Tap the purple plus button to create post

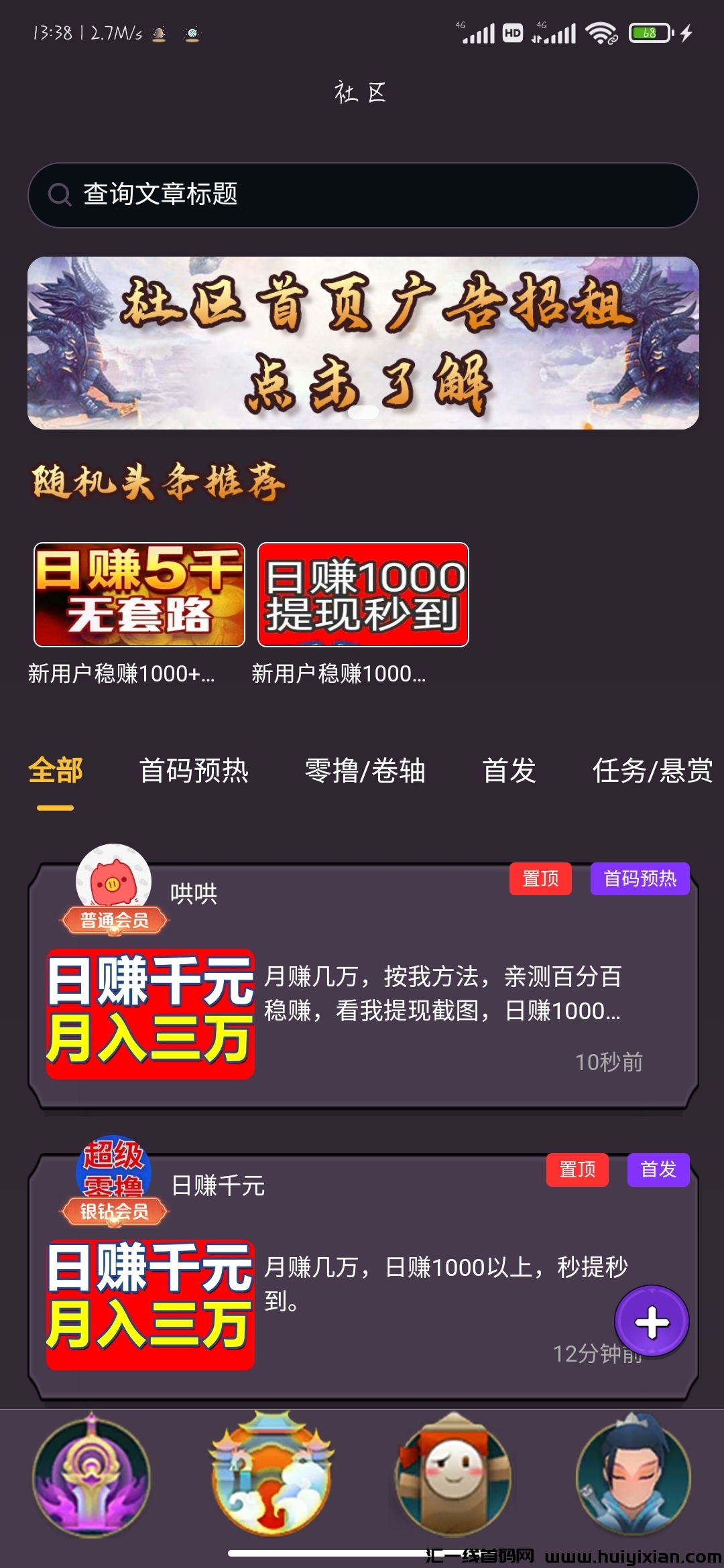(652, 1322)
